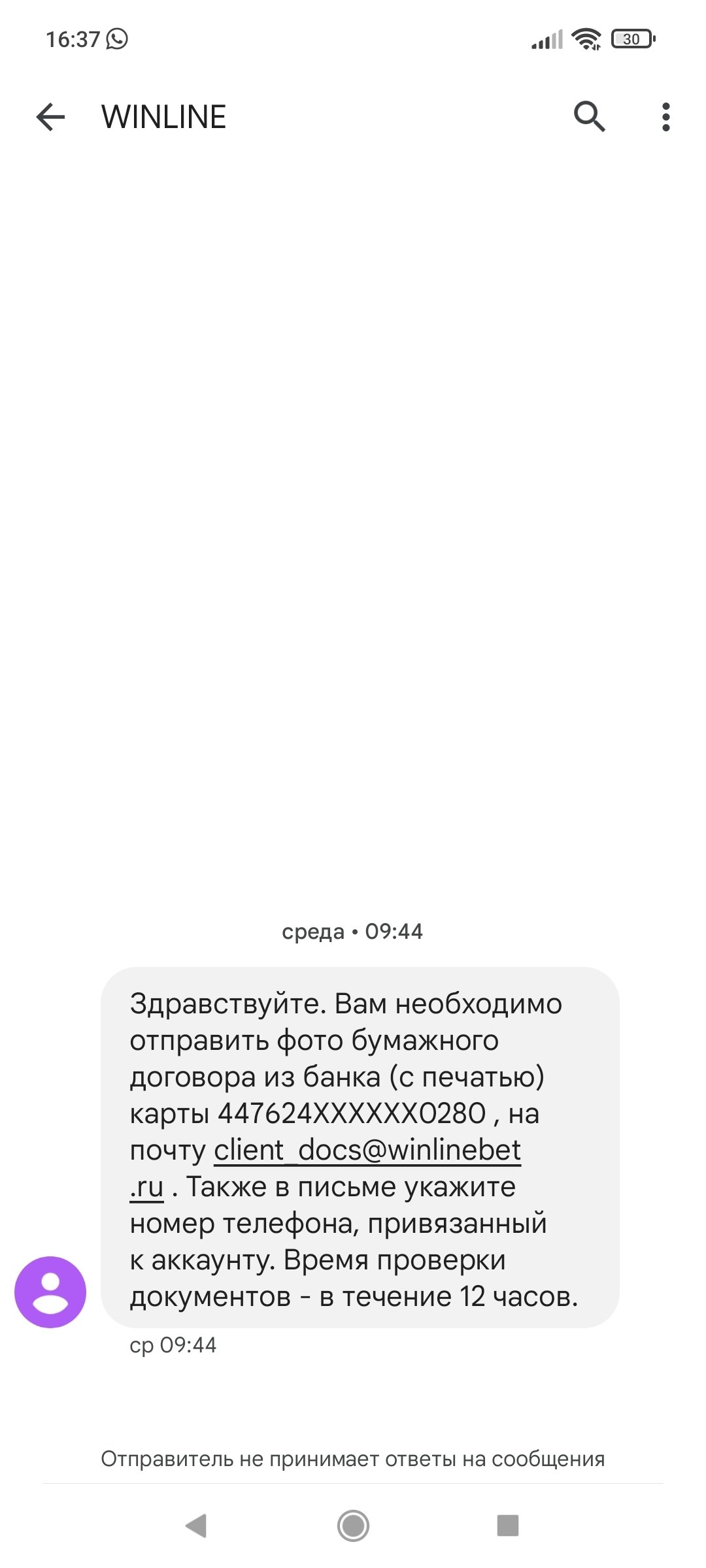Image resolution: width=706 pixels, height=1568 pixels.
Task: Go back to the conversations list
Action: pos(50,118)
